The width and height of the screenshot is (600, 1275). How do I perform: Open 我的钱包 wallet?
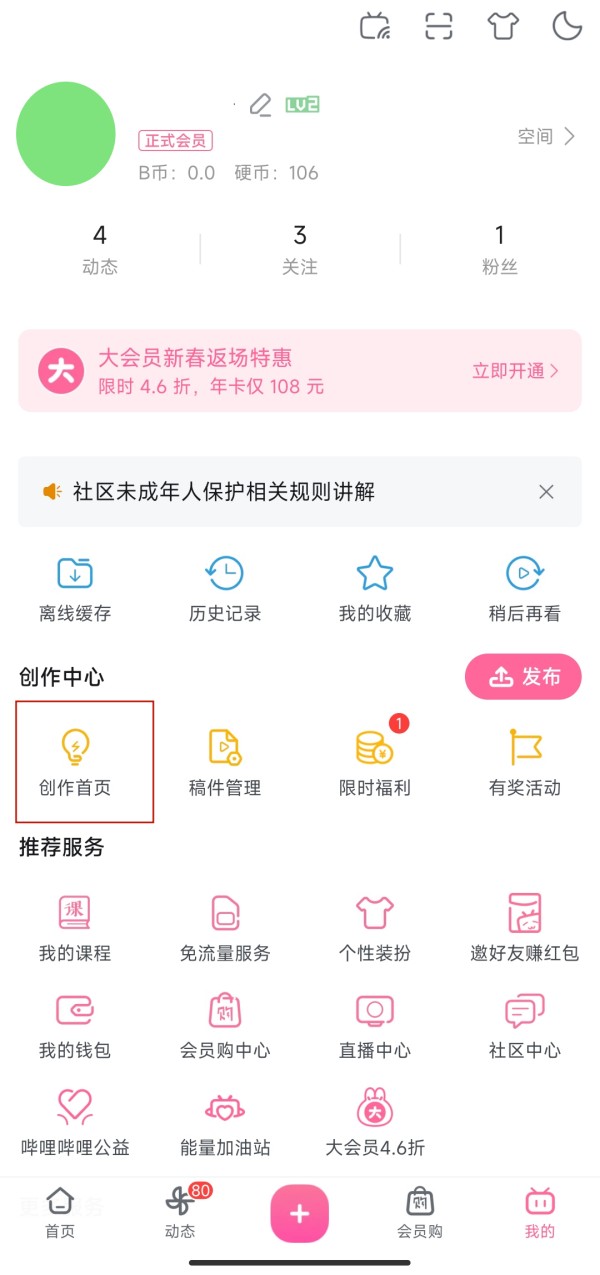click(x=75, y=1026)
